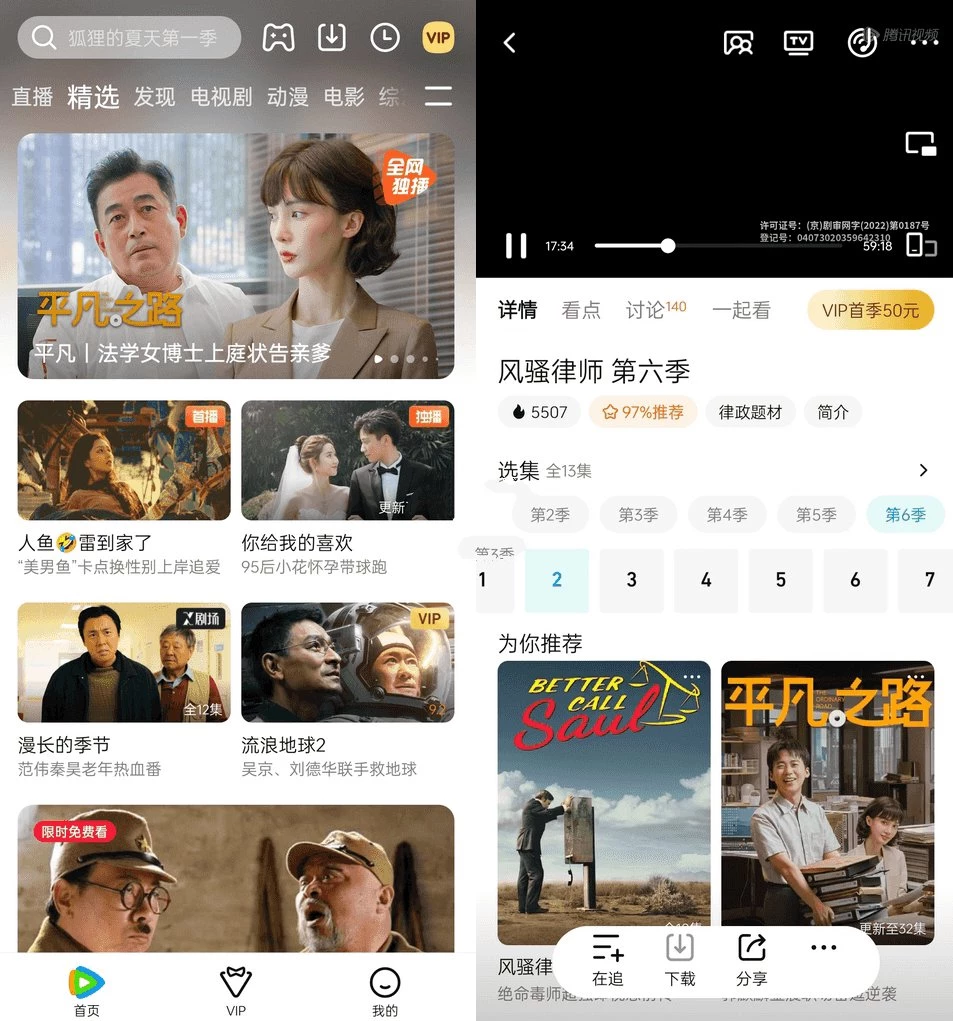Expand 选集 to see all 13 episodes
Viewport: 953px width, 1021px height.
pos(922,470)
